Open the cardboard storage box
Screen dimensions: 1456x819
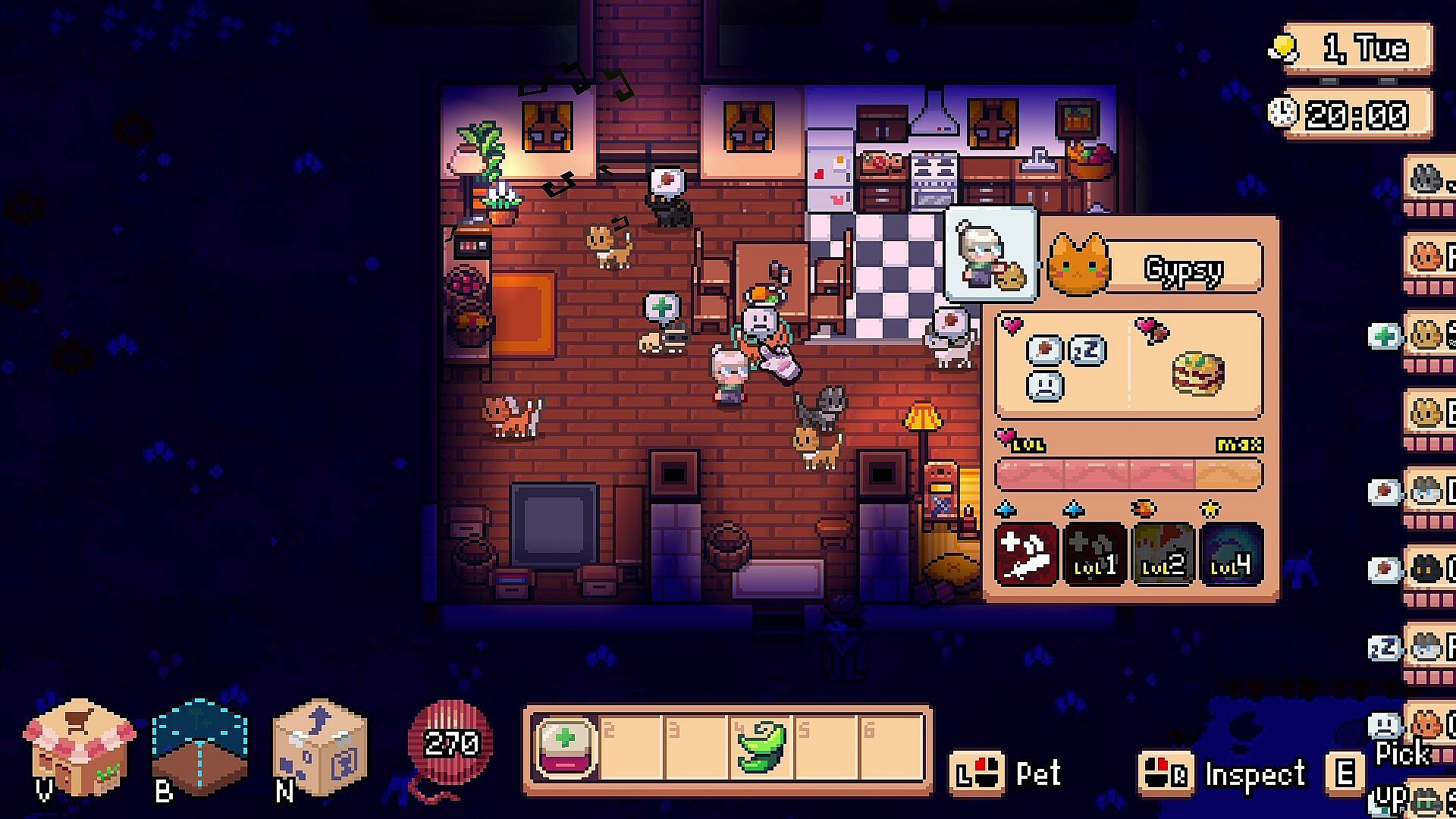pyautogui.click(x=320, y=747)
